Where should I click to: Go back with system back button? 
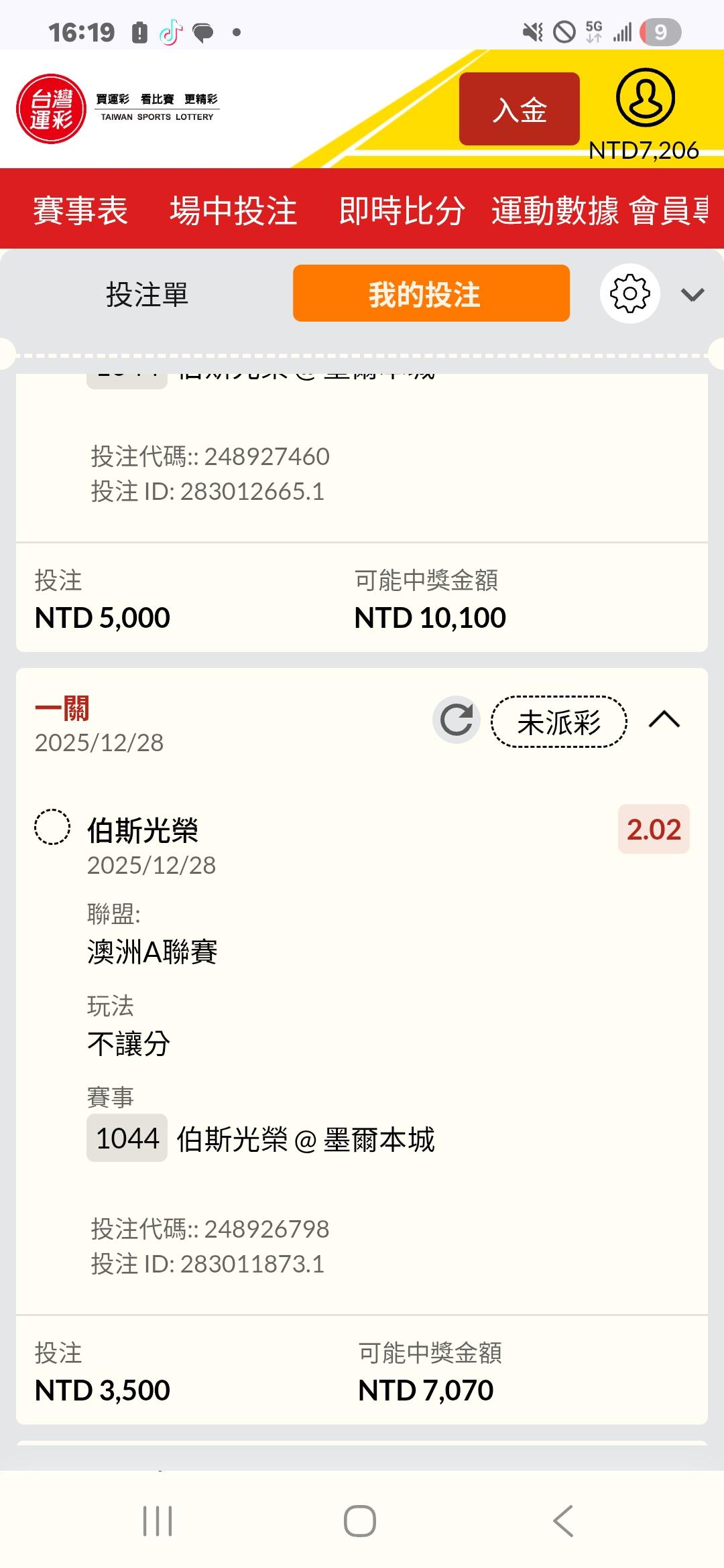[x=563, y=1520]
